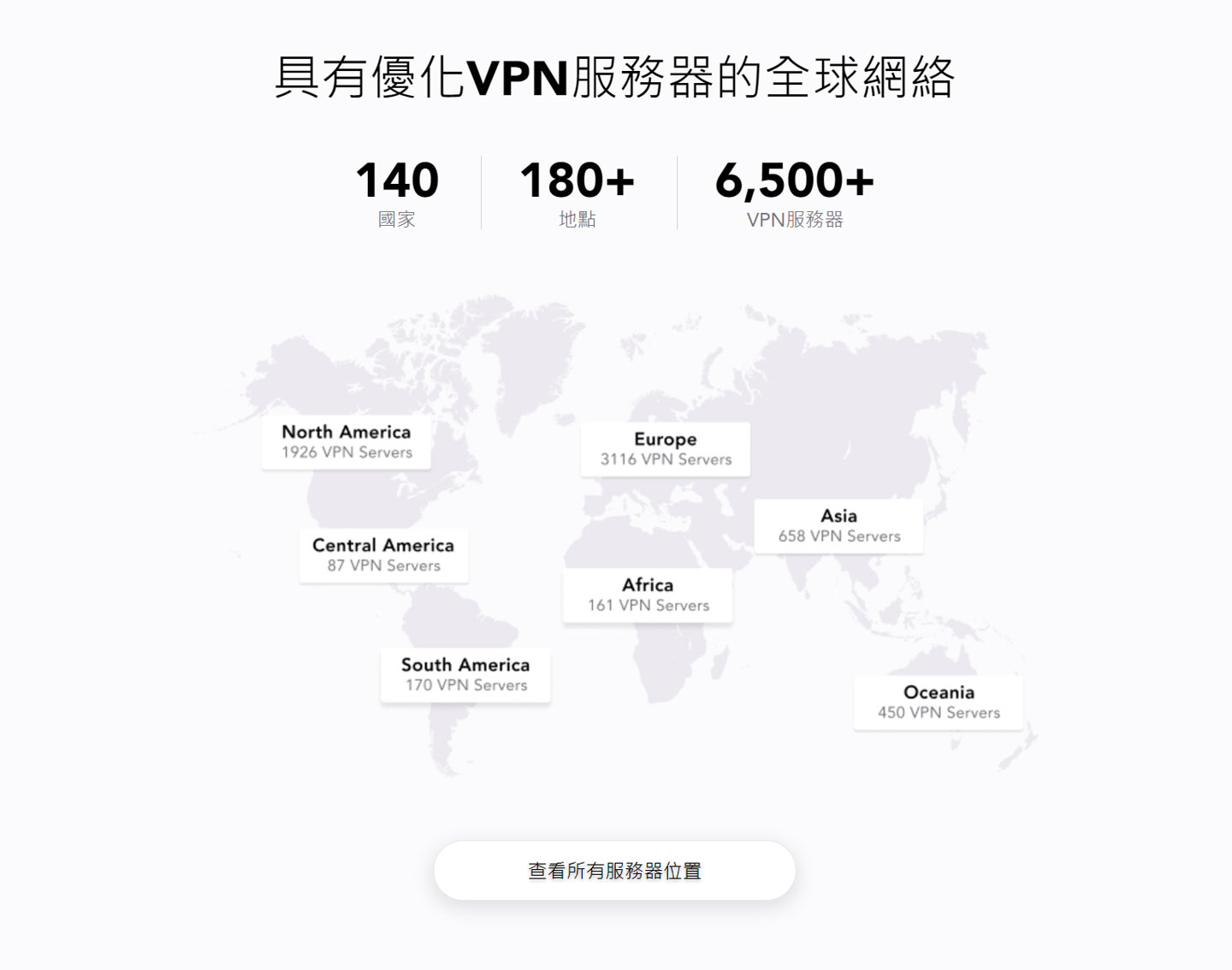The width and height of the screenshot is (1232, 970).
Task: Open the 查看所有服務器位置 button
Action: click(x=614, y=871)
